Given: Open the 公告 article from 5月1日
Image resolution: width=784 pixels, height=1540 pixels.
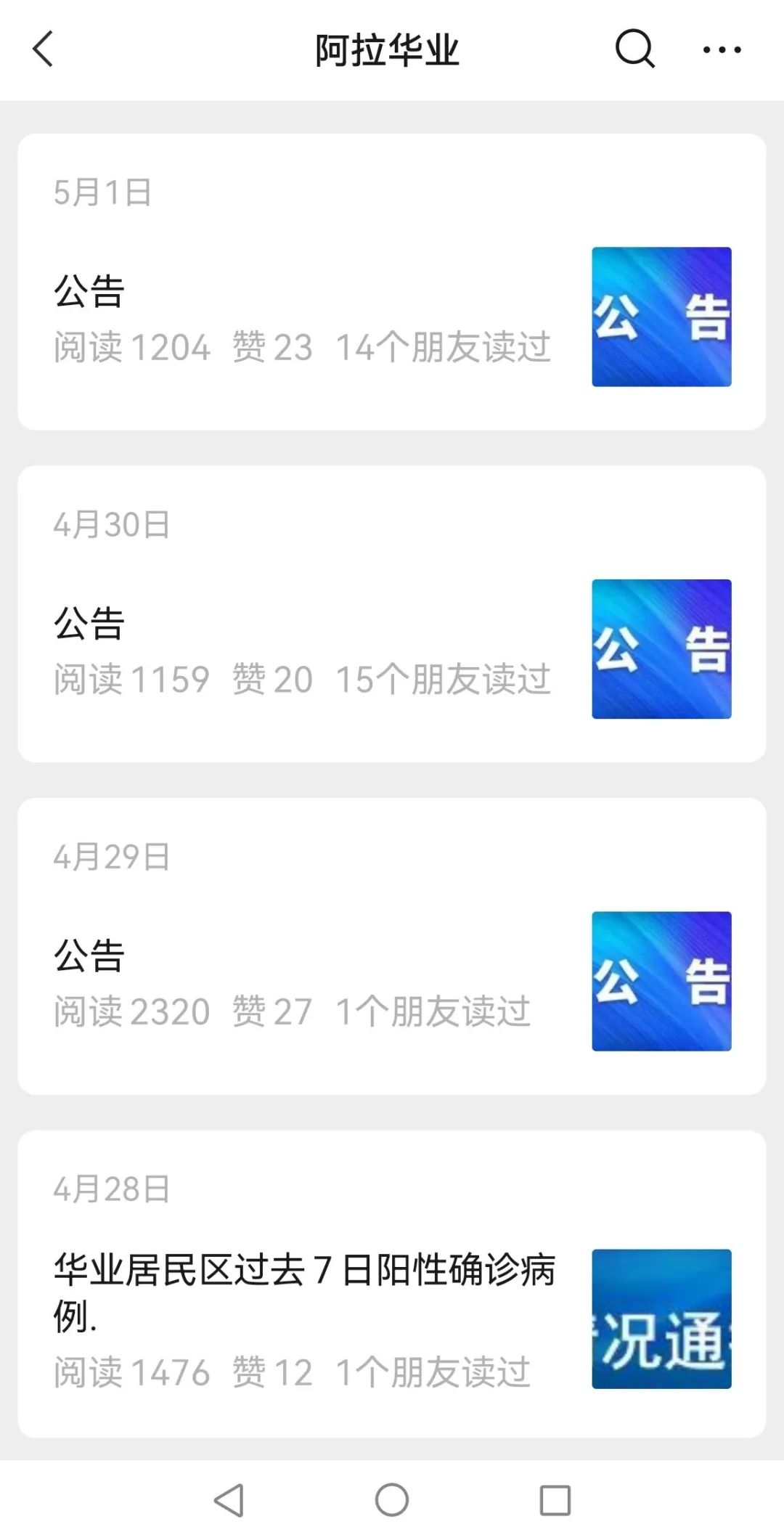Looking at the screenshot, I should pos(89,291).
